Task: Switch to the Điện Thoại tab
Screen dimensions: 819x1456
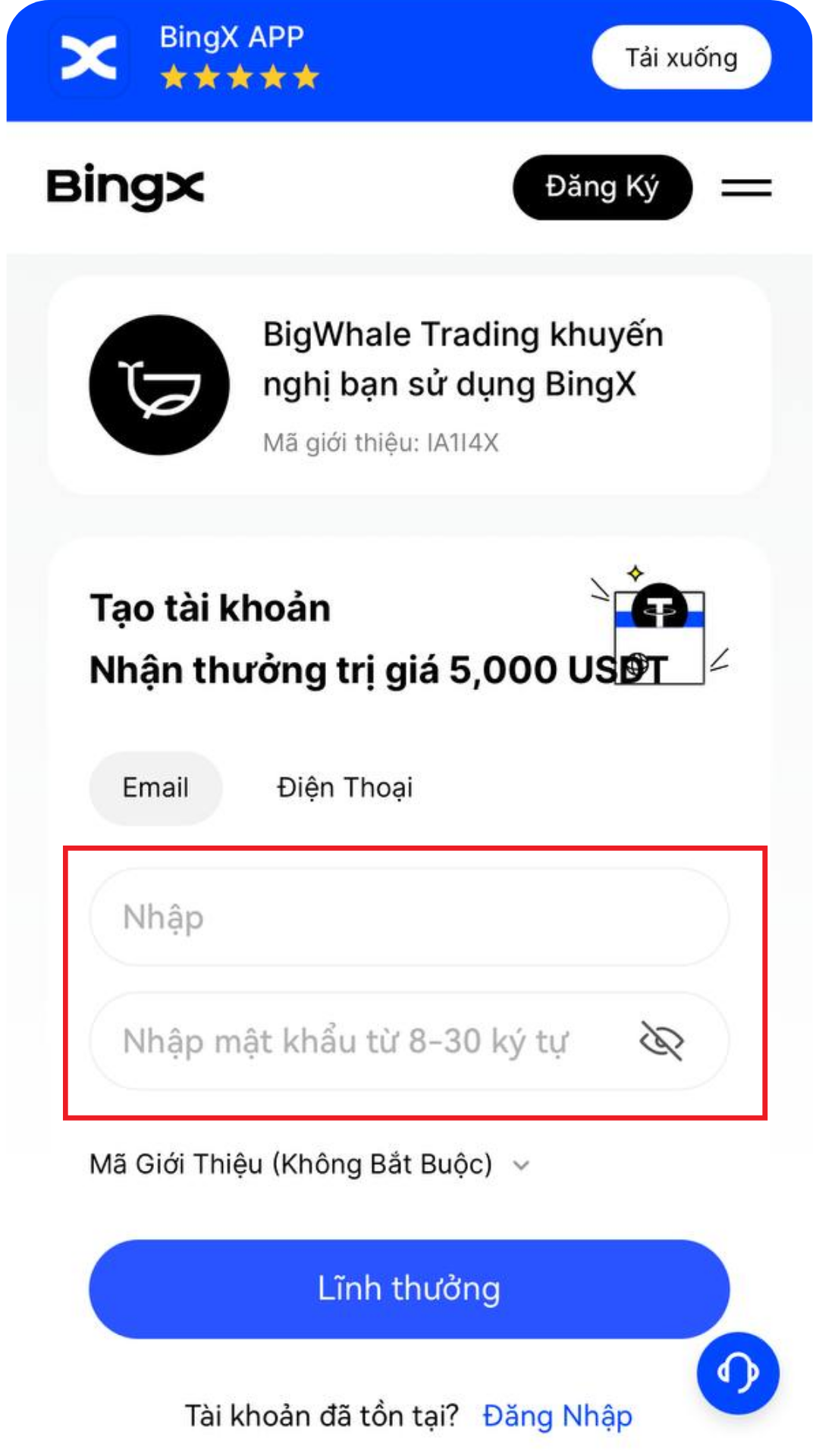Action: click(344, 788)
